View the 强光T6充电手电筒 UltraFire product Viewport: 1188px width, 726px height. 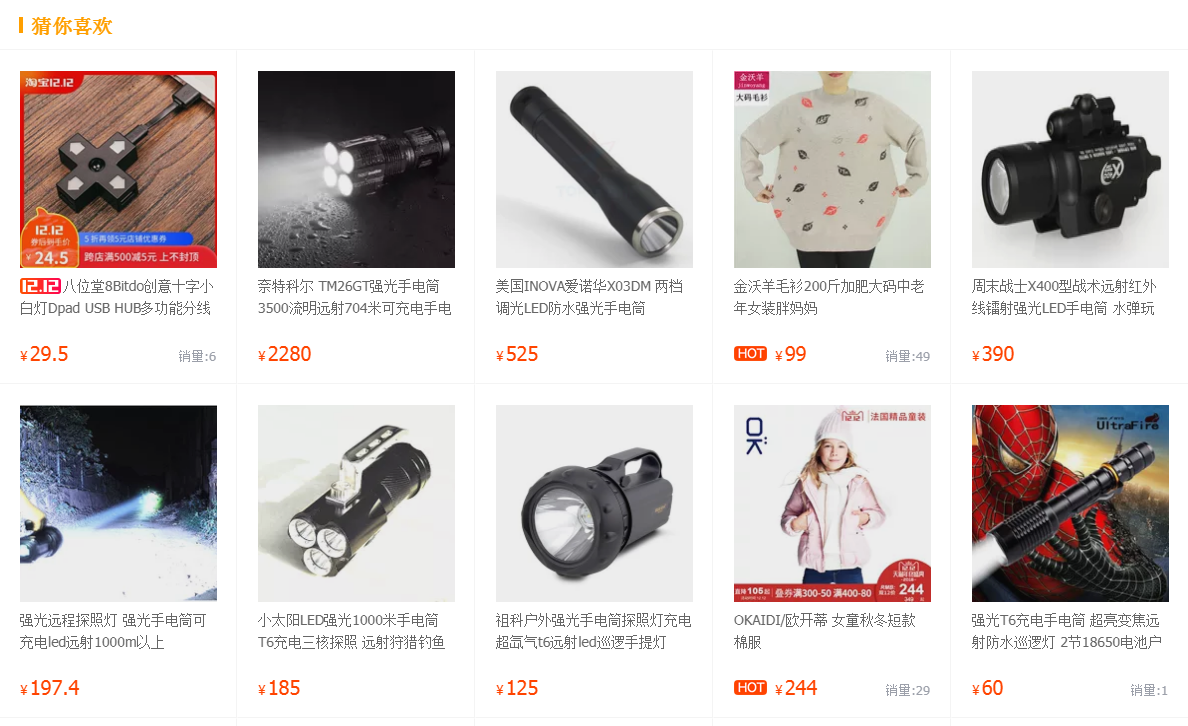[x=1070, y=503]
